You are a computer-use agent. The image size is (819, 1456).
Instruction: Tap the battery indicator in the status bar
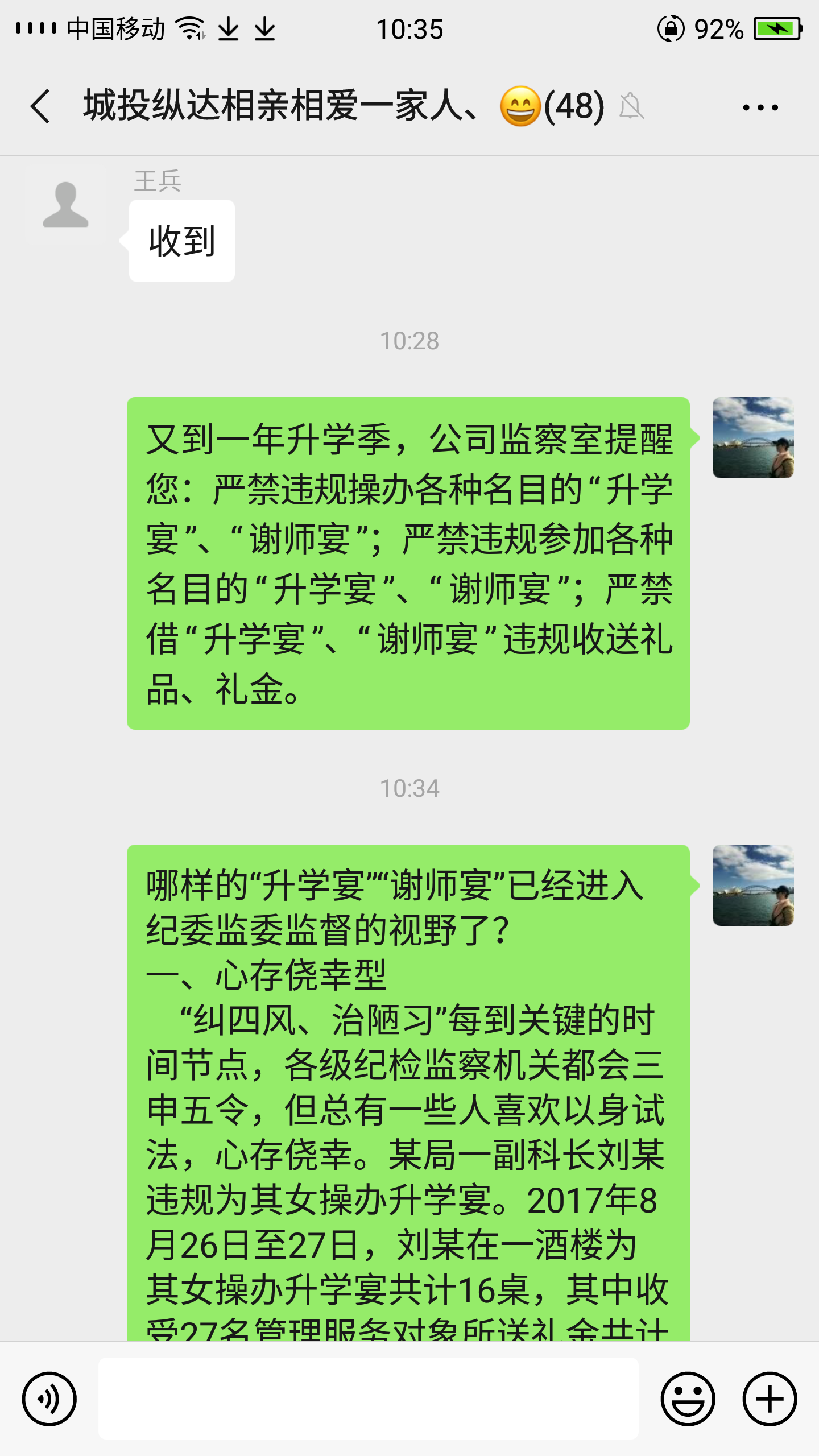pyautogui.click(x=777, y=28)
